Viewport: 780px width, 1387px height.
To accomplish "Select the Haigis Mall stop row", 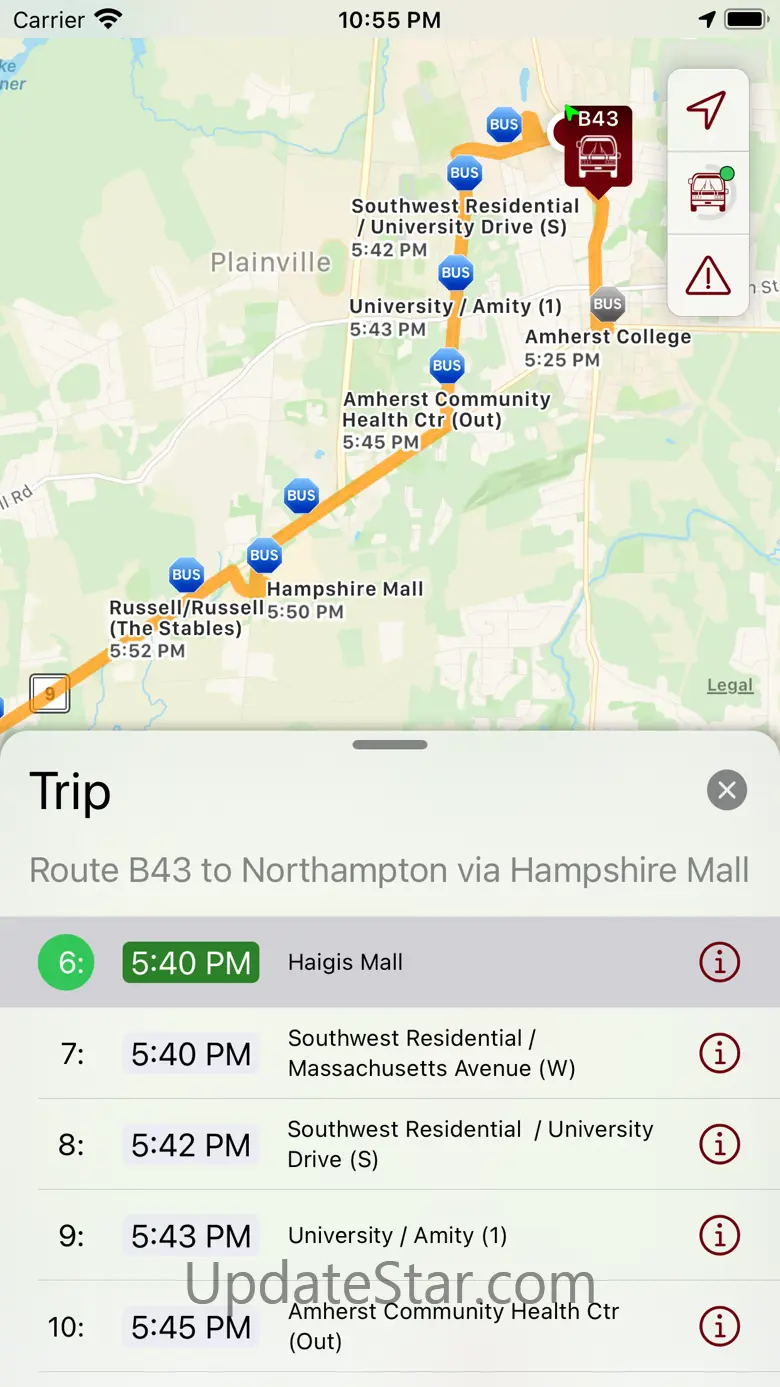I will 390,962.
